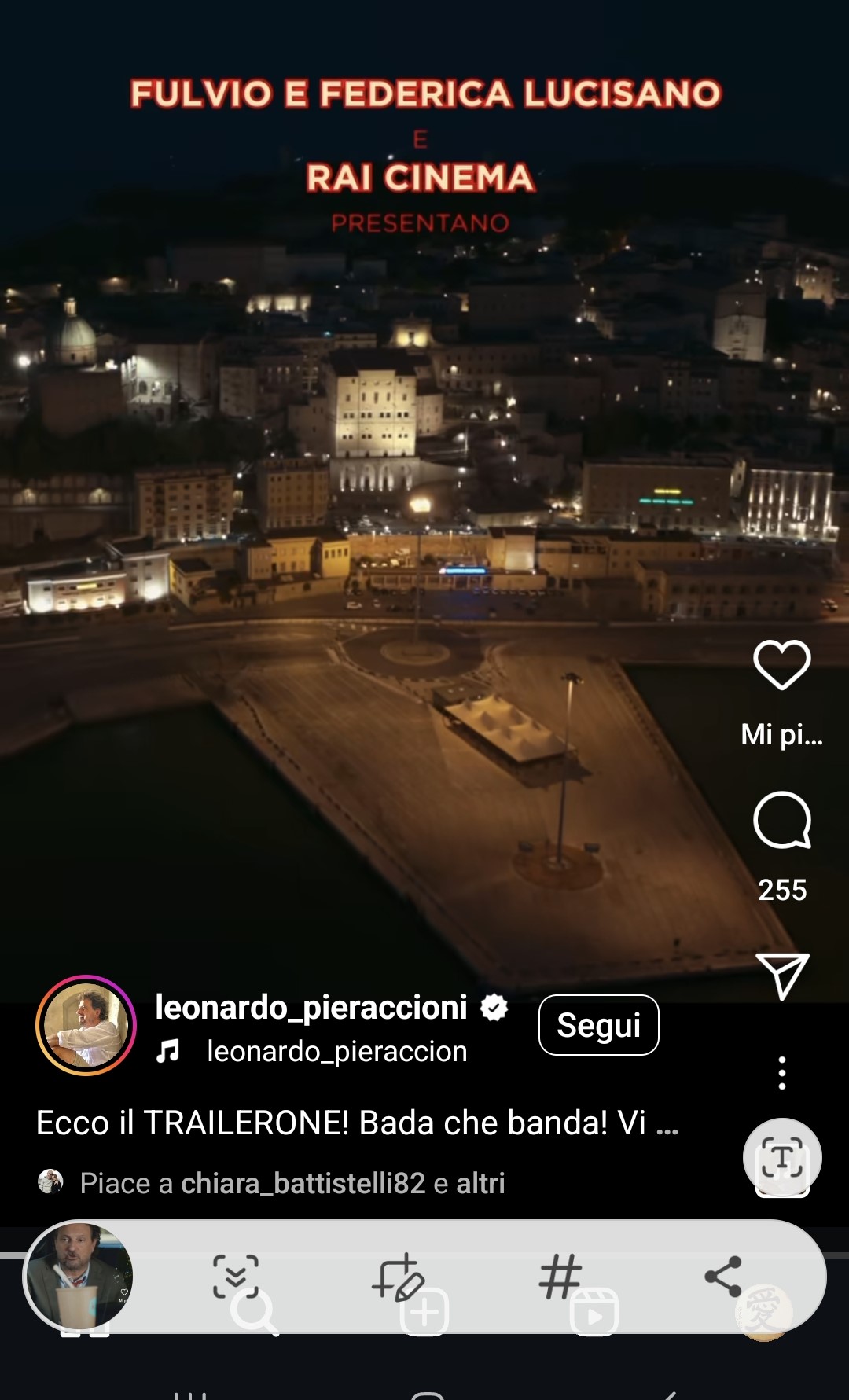The height and width of the screenshot is (1400, 849).
Task: Start scroll capture from the screenshot toolbar
Action: (x=235, y=1276)
